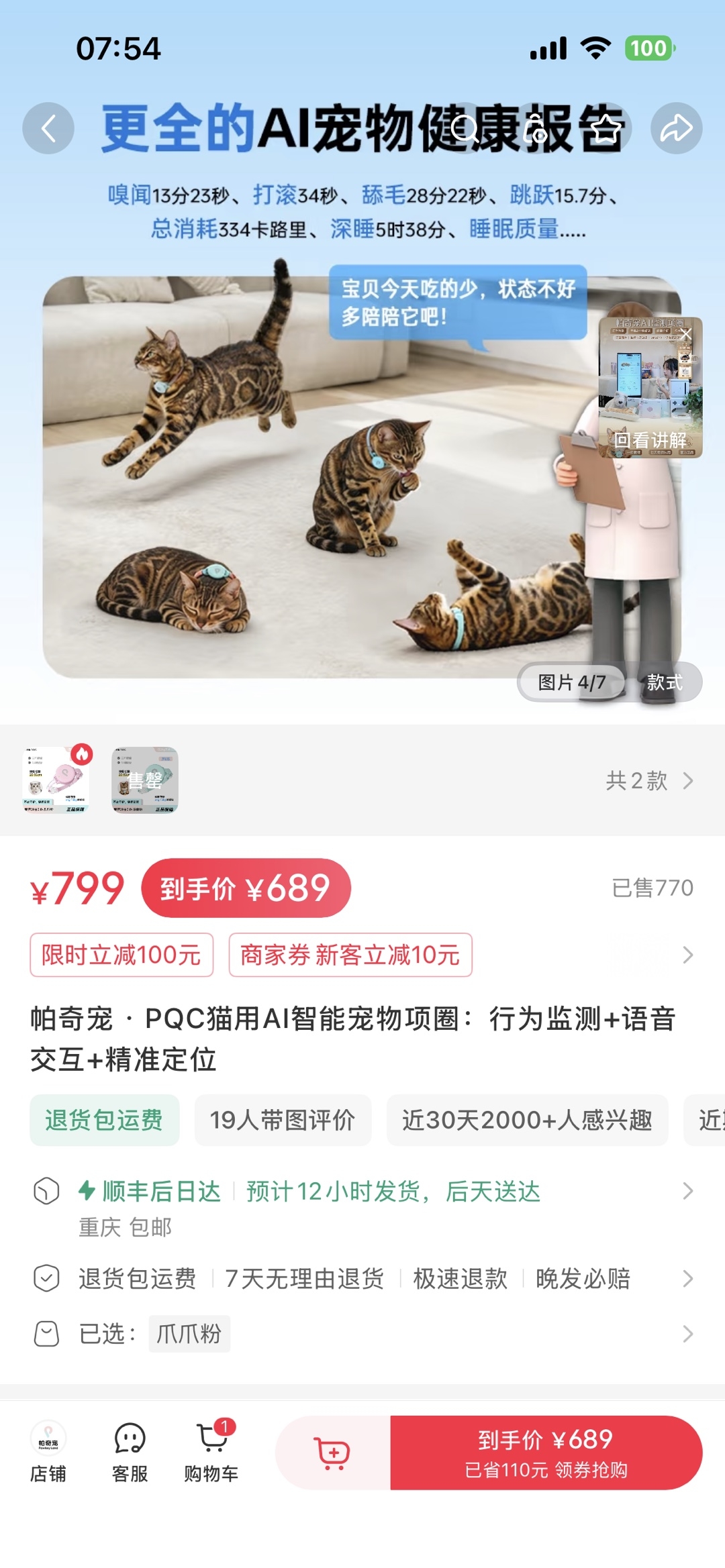Go back using the top-left arrow

tap(48, 128)
